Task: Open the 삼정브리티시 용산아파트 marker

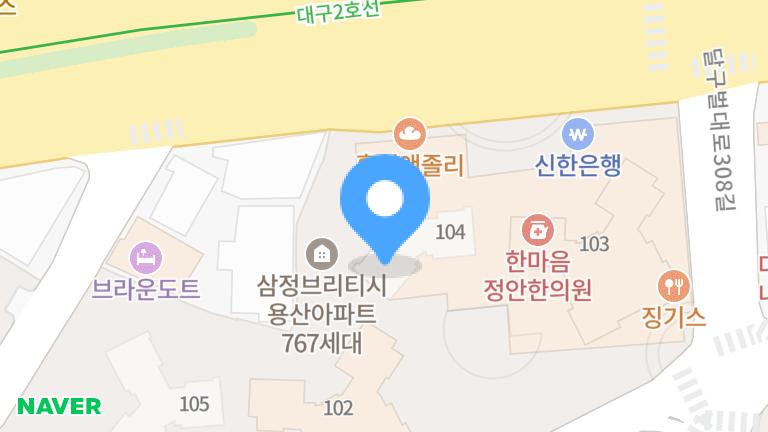Action: click(322, 254)
